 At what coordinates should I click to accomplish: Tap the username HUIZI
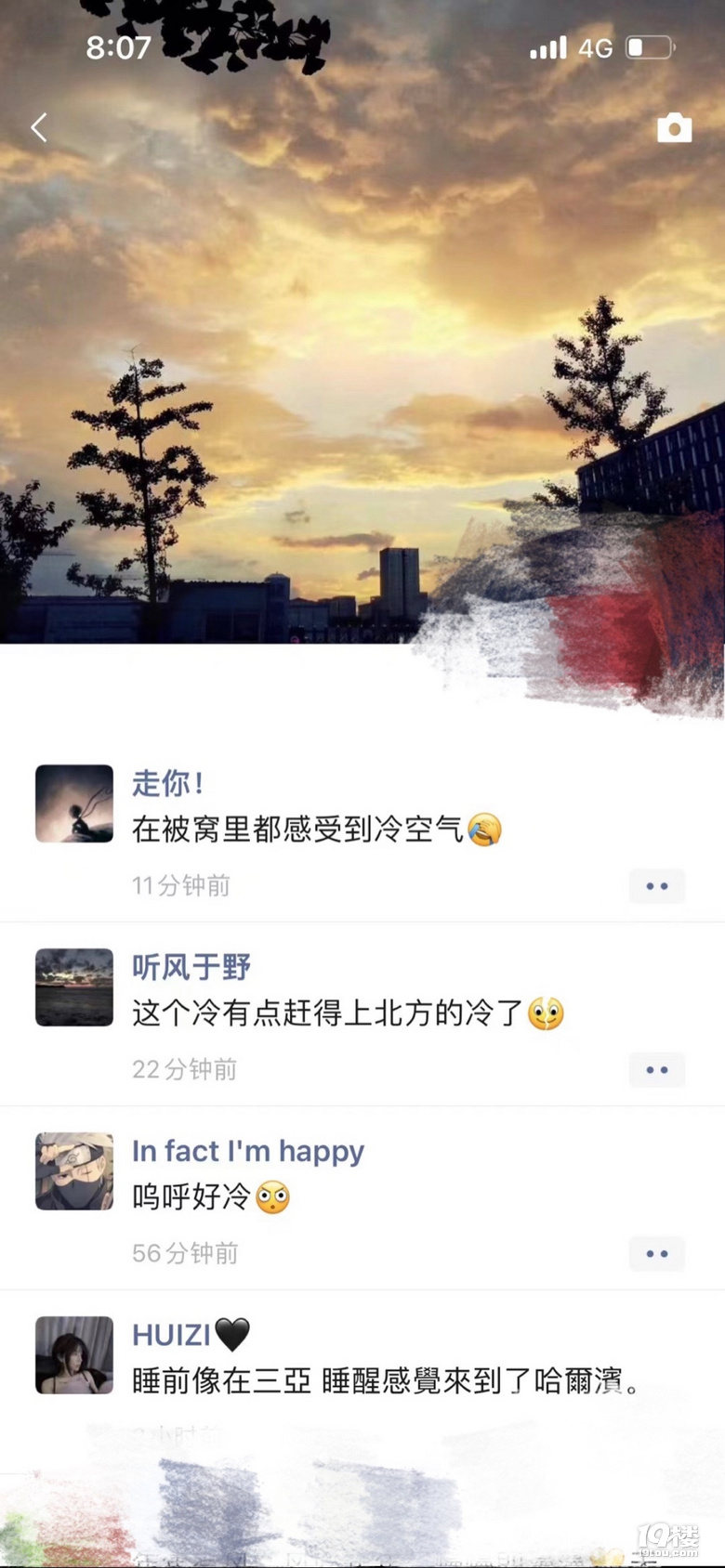tap(172, 1335)
